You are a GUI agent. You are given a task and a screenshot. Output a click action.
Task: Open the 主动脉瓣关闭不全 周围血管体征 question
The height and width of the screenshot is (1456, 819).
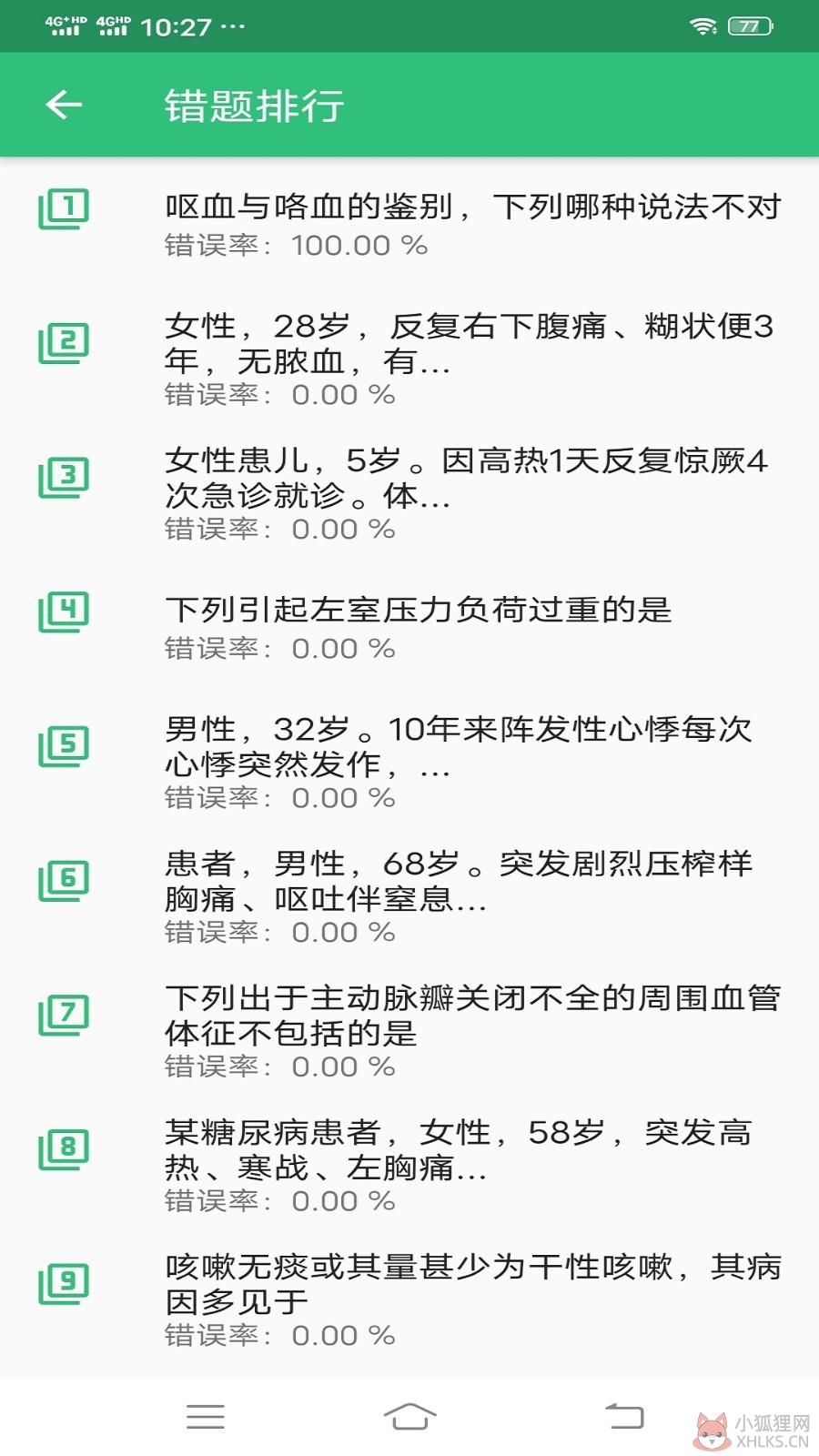point(409,1031)
